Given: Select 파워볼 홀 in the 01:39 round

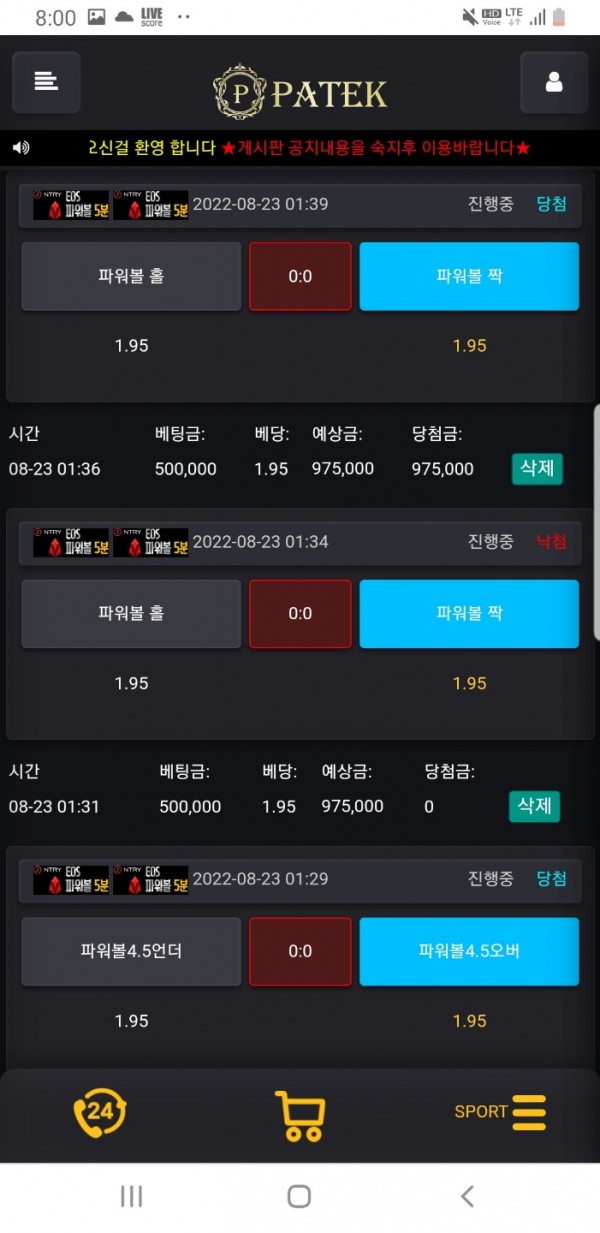Looking at the screenshot, I should [131, 276].
